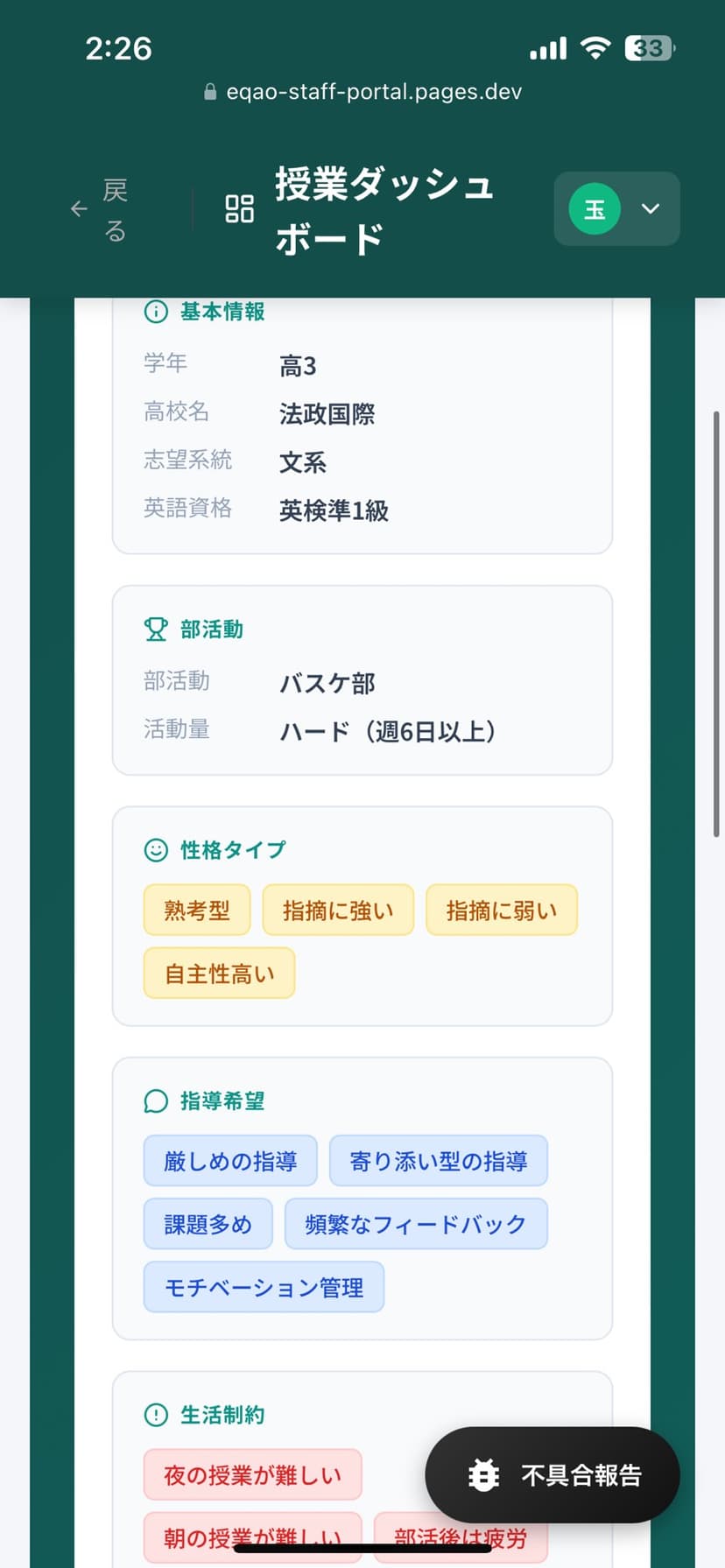This screenshot has height=1568, width=725.
Task: Select the trophy icon beside 部活動
Action: [154, 629]
